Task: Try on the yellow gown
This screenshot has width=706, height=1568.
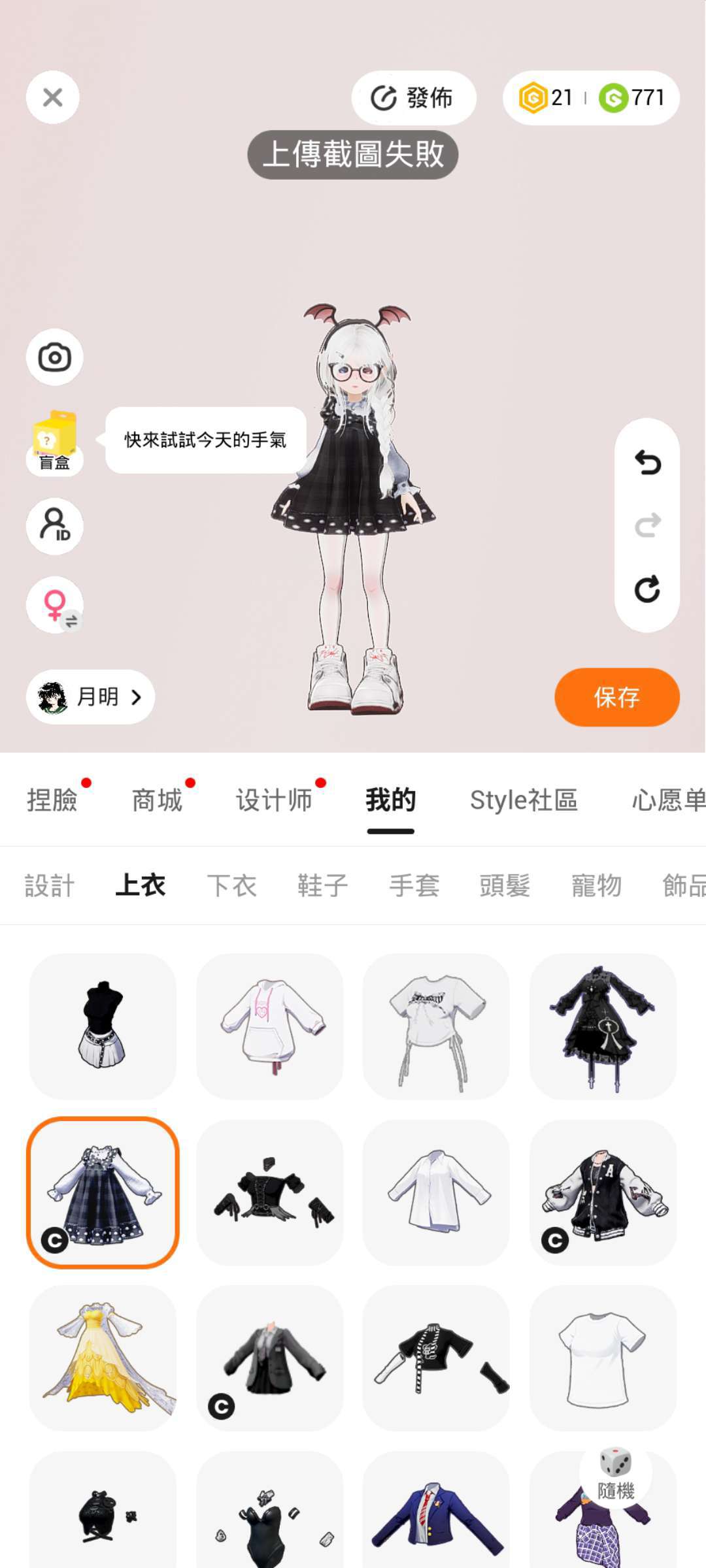Action: (x=103, y=1359)
